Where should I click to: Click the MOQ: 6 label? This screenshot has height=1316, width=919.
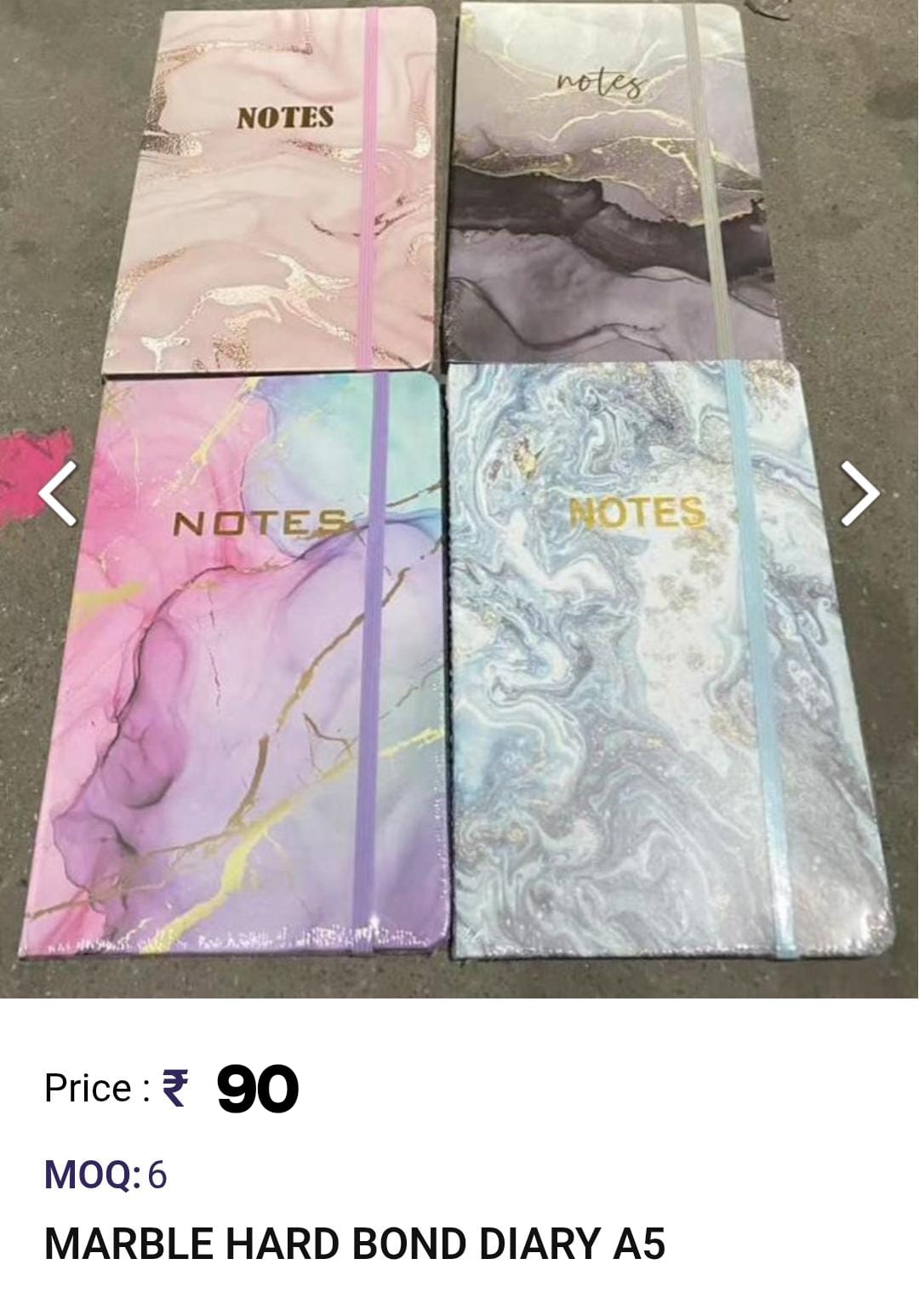click(x=90, y=1174)
